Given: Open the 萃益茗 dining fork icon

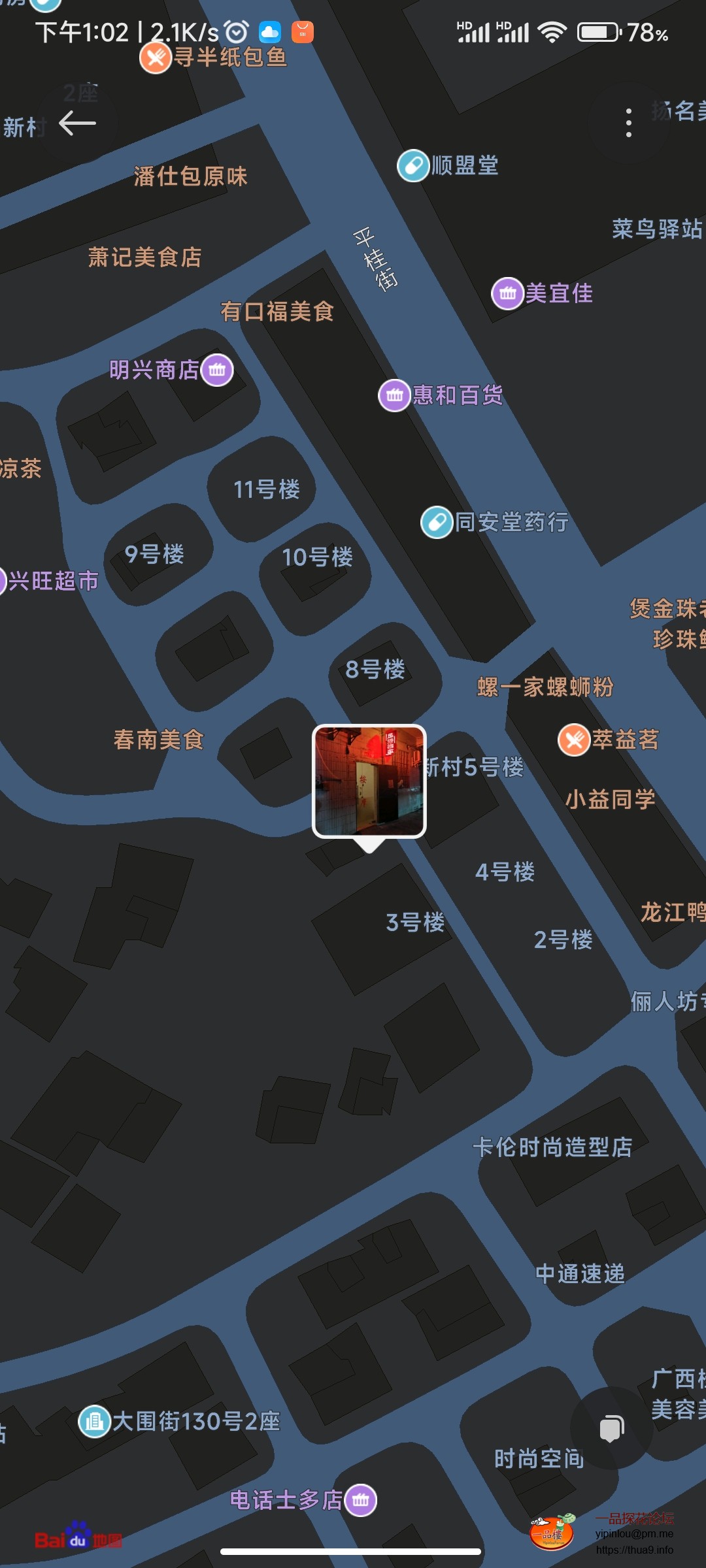Looking at the screenshot, I should 573,740.
